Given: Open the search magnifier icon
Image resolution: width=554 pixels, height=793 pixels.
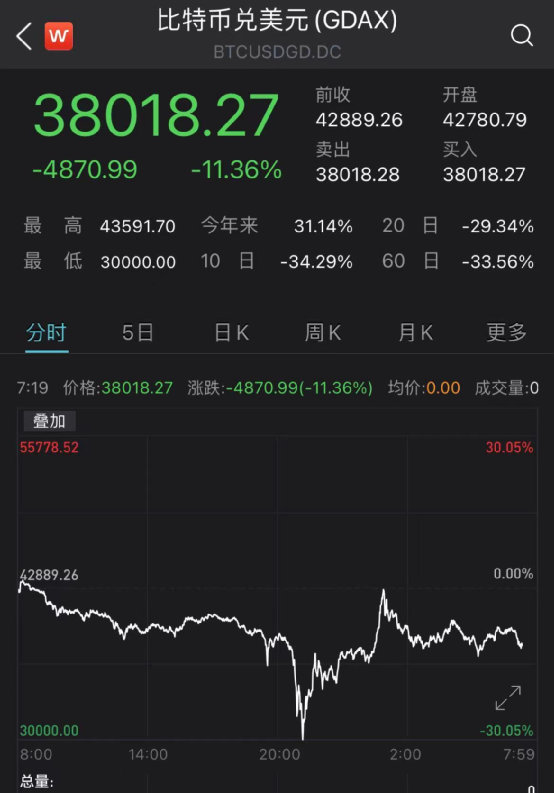Looking at the screenshot, I should pyautogui.click(x=522, y=35).
